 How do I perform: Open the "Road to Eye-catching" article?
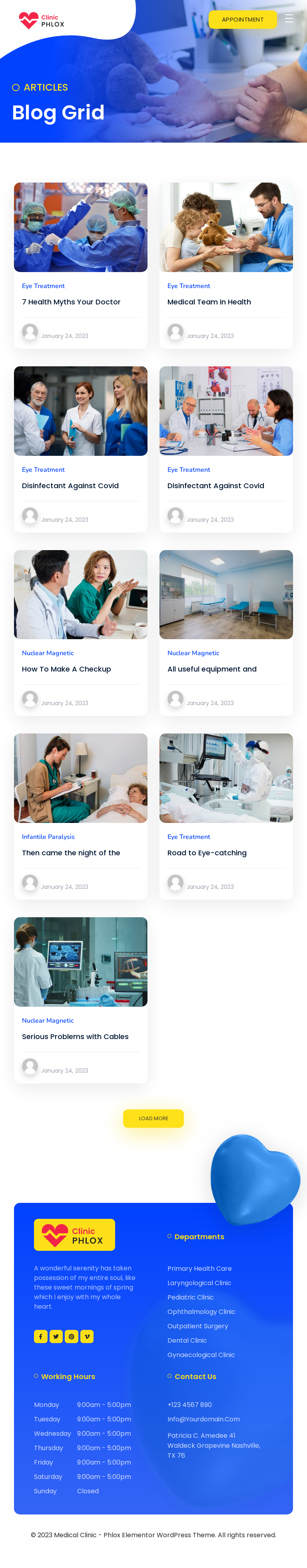pos(207,853)
